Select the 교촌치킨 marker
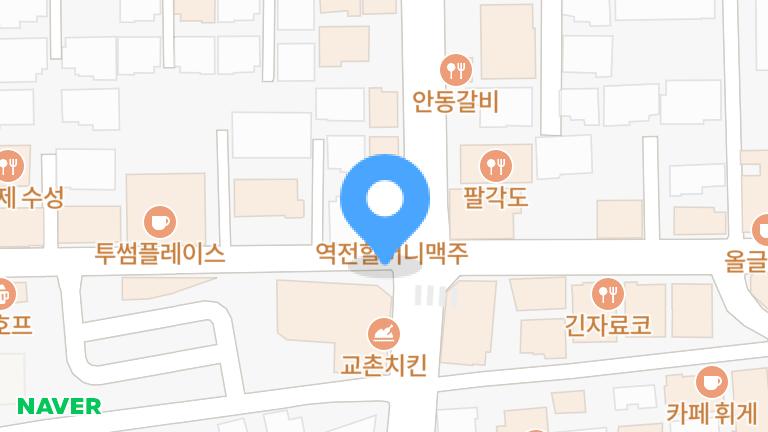The height and width of the screenshot is (432, 768). coord(384,331)
